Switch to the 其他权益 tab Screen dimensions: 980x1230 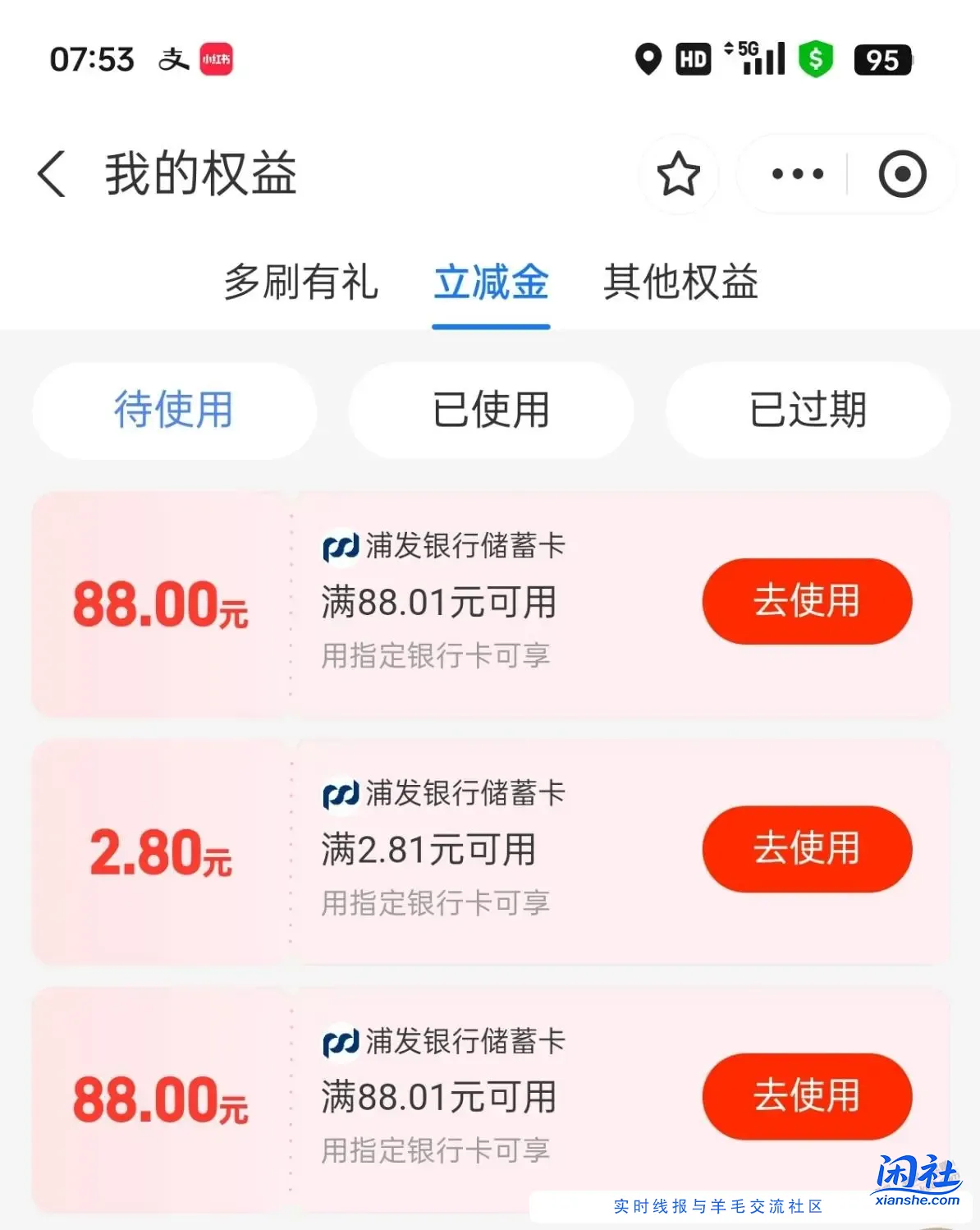pyautogui.click(x=681, y=284)
